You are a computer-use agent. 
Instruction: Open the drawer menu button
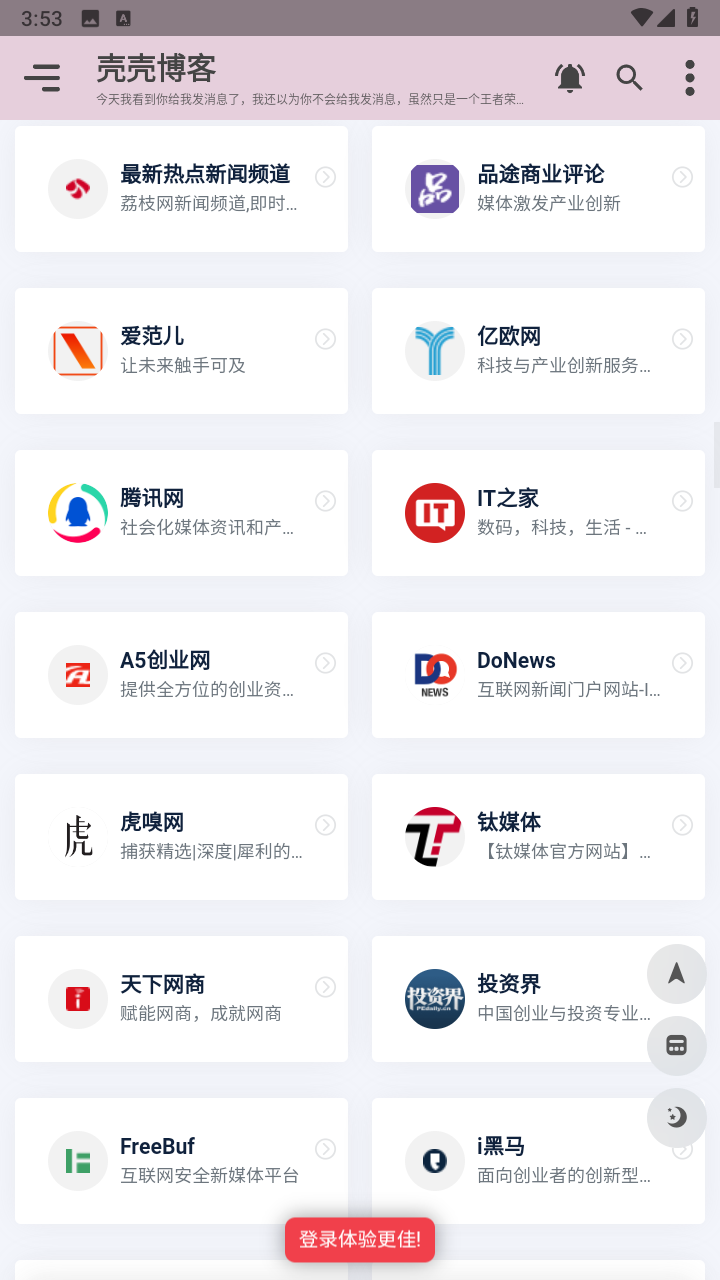pos(42,77)
